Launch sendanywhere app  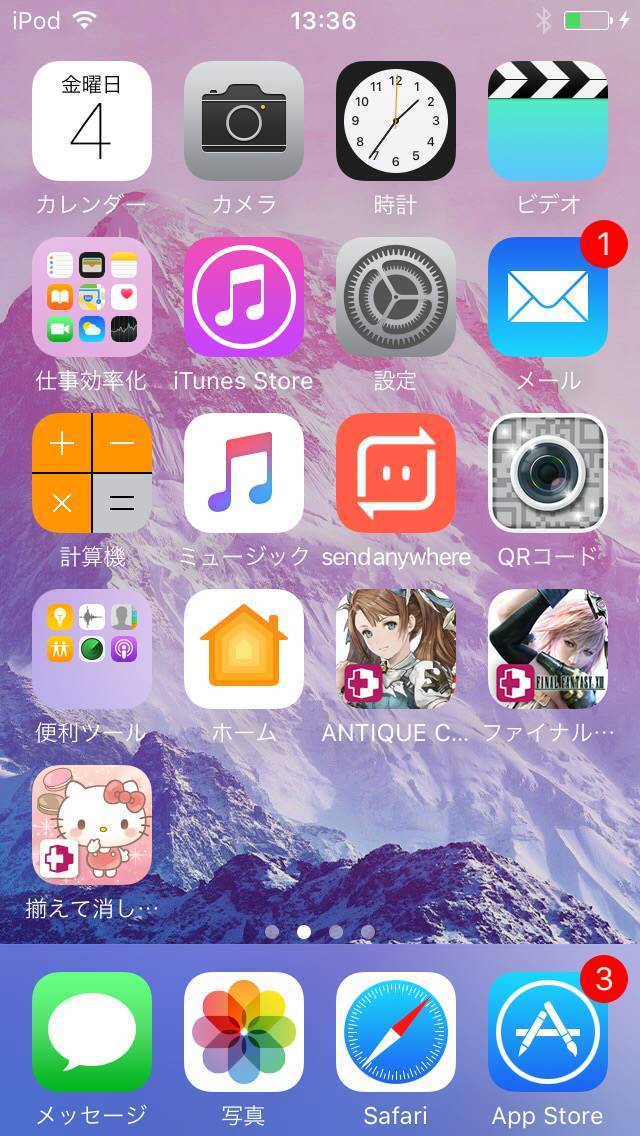click(x=396, y=473)
